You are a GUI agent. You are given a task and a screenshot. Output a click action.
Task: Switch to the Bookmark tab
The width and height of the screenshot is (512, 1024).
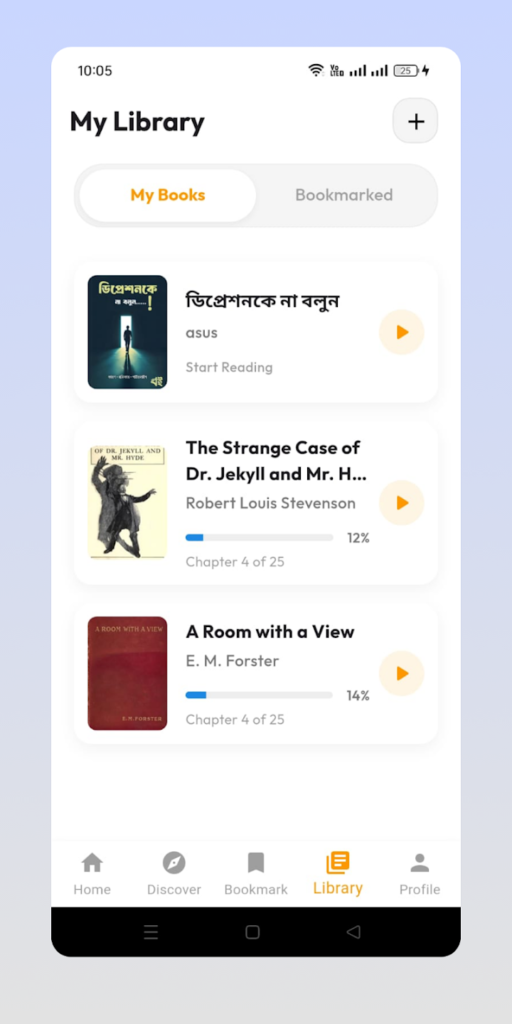pos(256,874)
